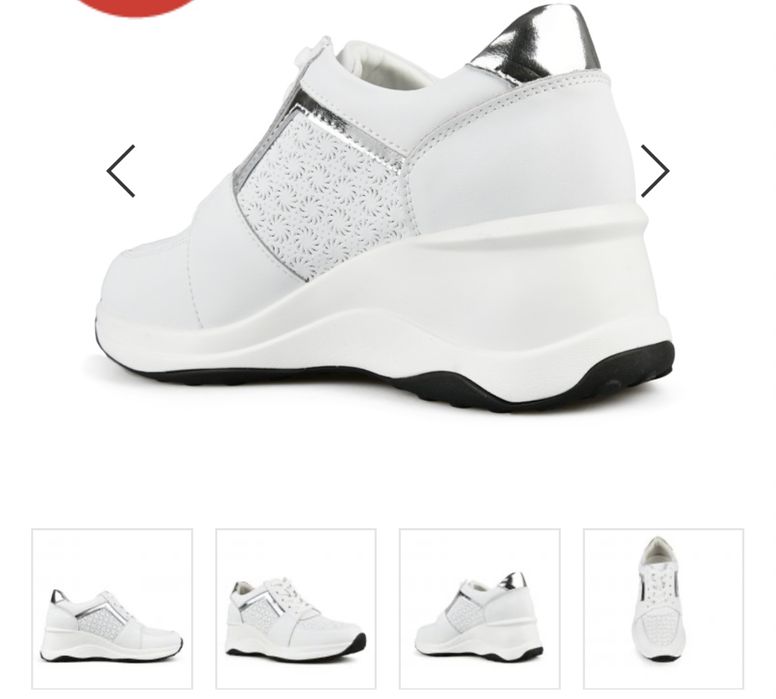Select the side-profile sneaker thumbnail
776x699 pixels.
point(112,609)
